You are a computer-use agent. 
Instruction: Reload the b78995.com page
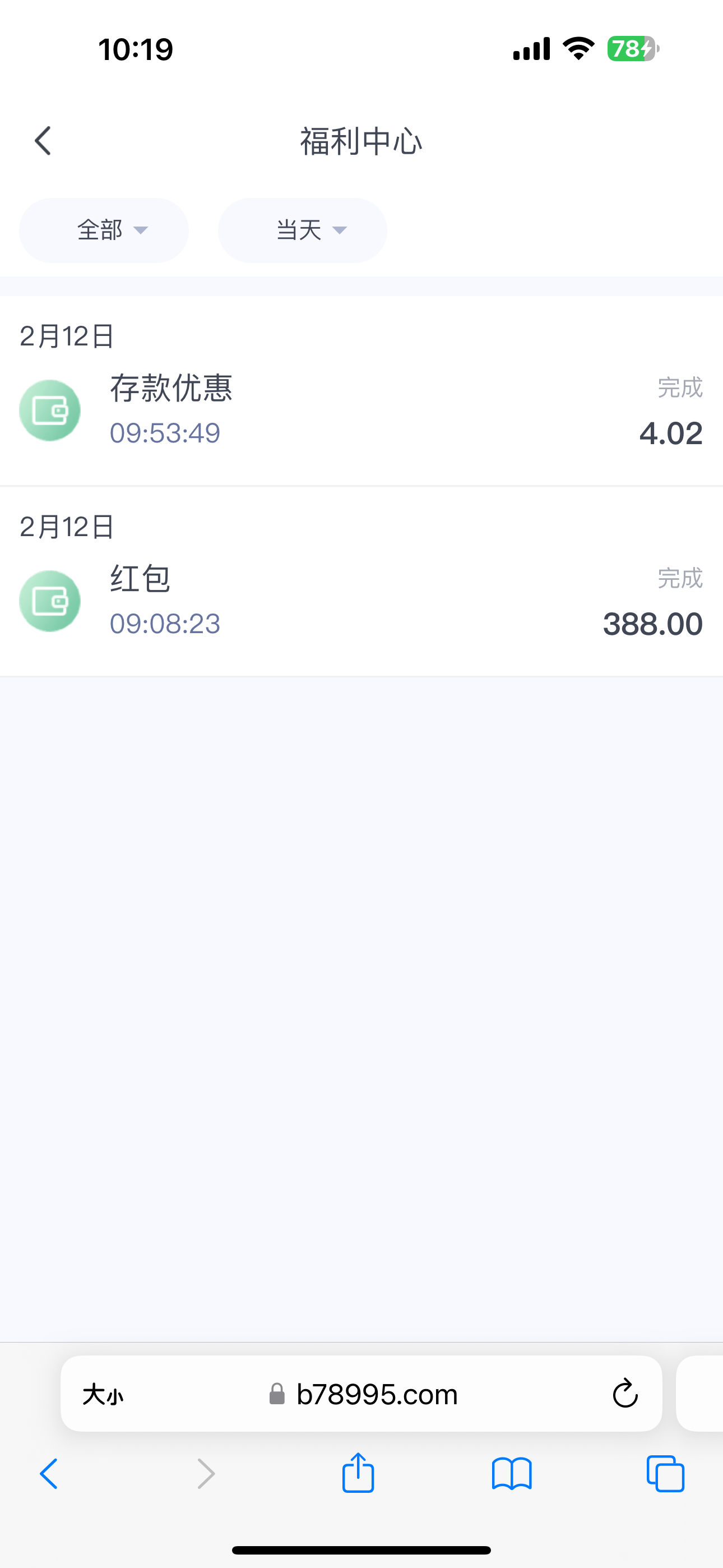(624, 1394)
